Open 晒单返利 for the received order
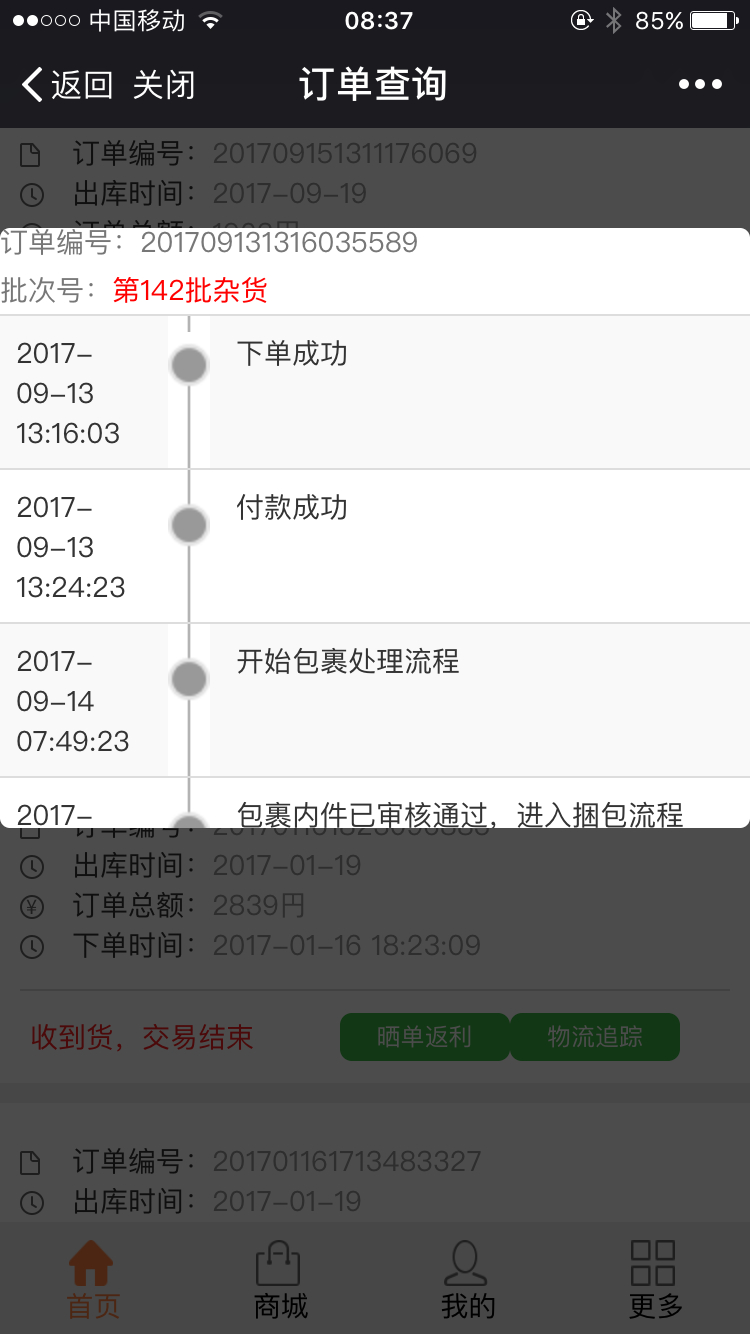The height and width of the screenshot is (1334, 750). tap(425, 1037)
